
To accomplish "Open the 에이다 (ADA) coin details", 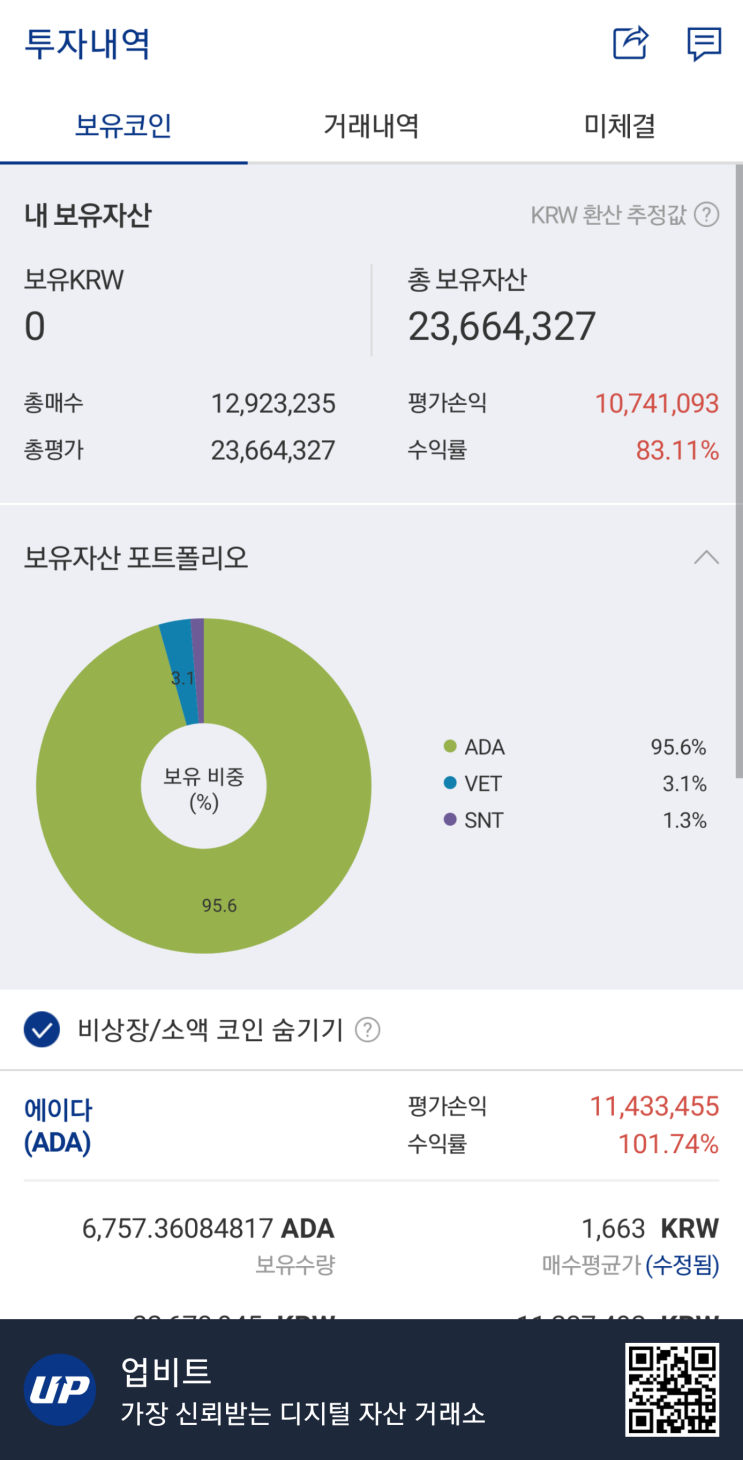I will (57, 1127).
